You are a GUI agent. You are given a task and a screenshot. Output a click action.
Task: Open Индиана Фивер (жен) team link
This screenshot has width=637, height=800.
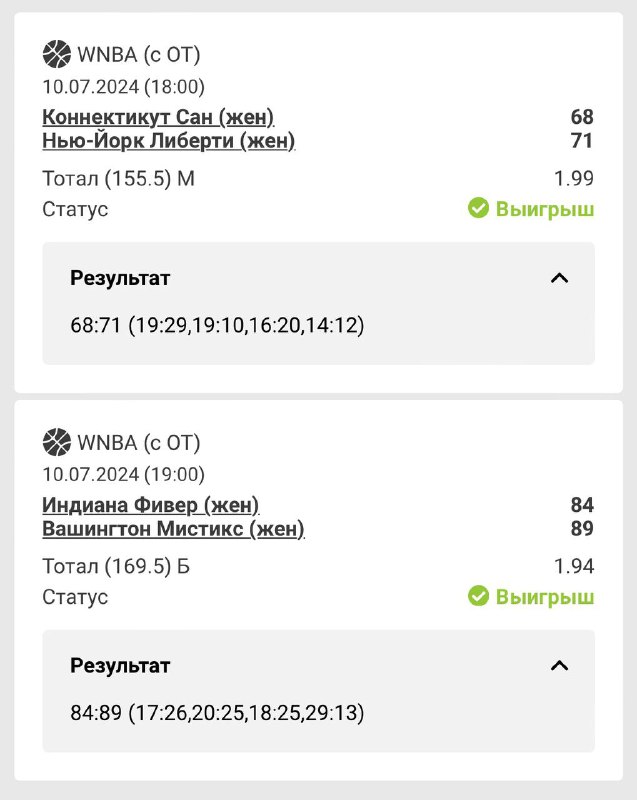point(150,505)
